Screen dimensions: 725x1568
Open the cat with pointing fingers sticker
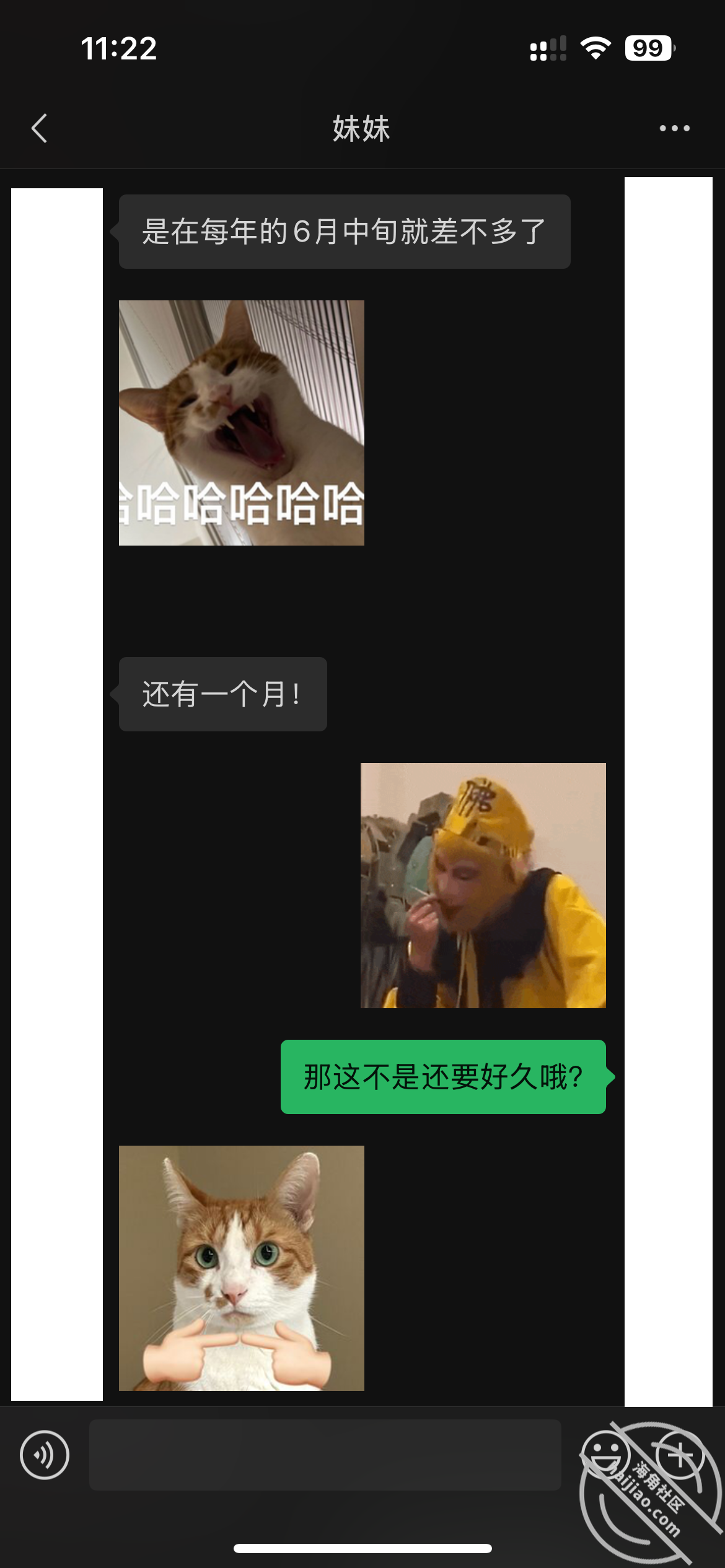242,1268
